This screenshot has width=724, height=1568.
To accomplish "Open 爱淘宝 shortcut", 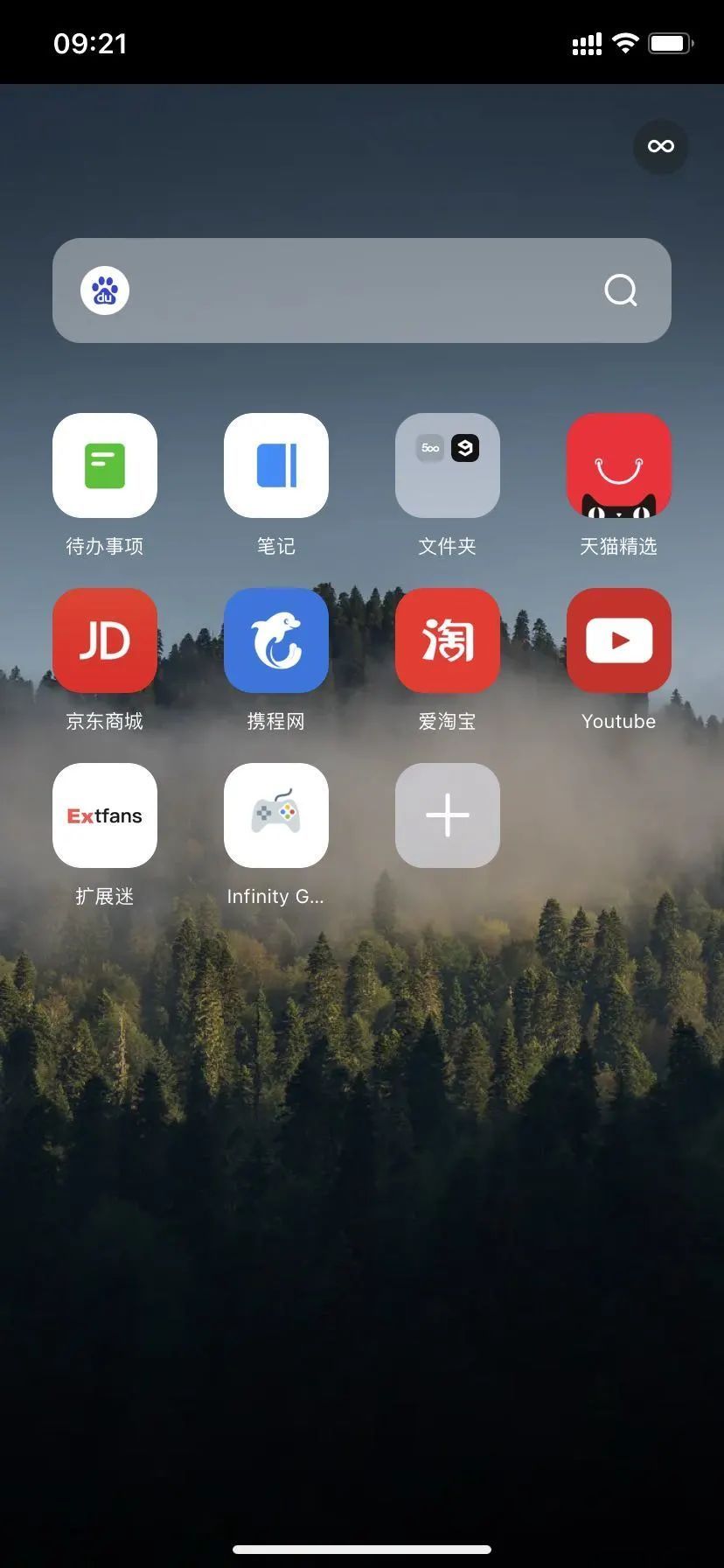I will point(448,640).
